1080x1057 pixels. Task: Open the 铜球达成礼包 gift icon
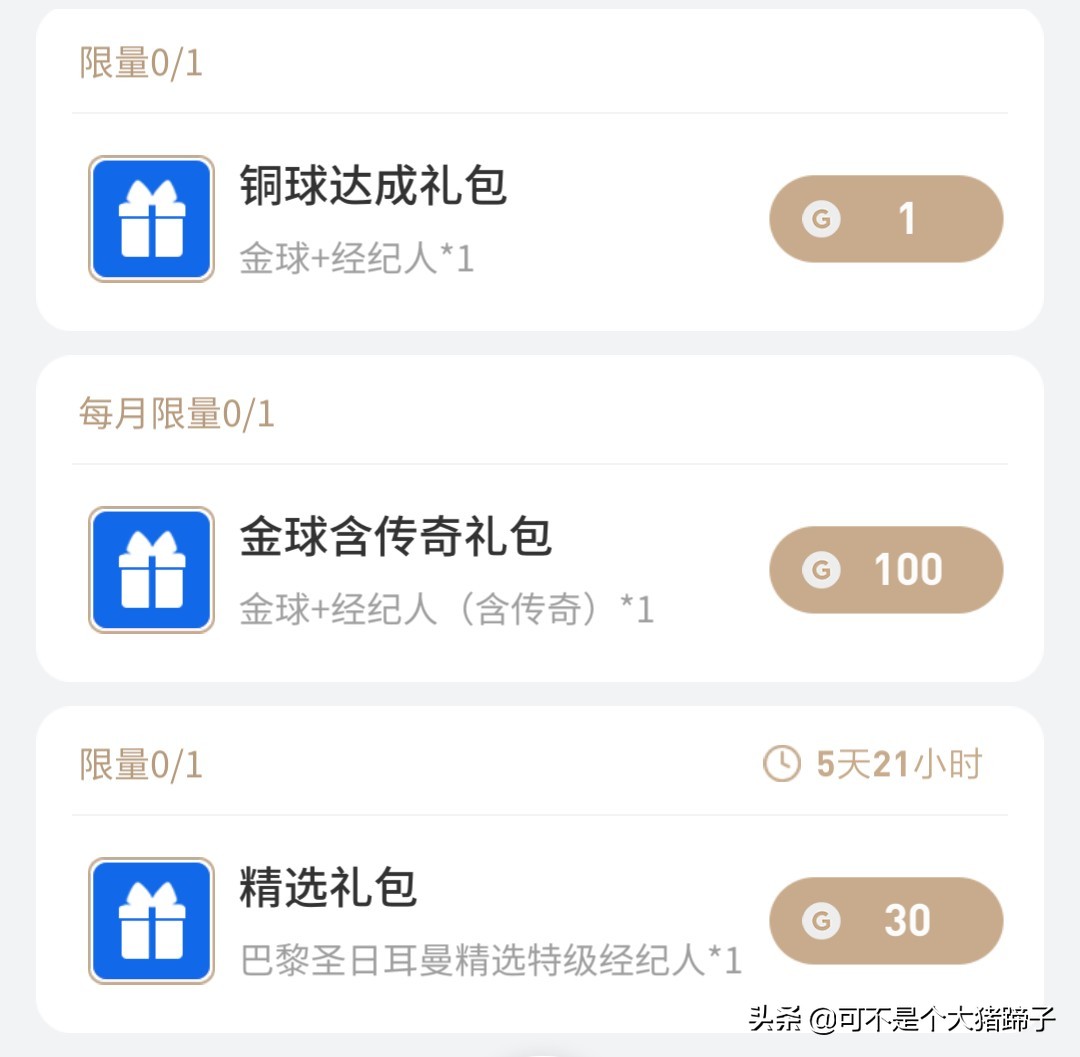coord(151,219)
